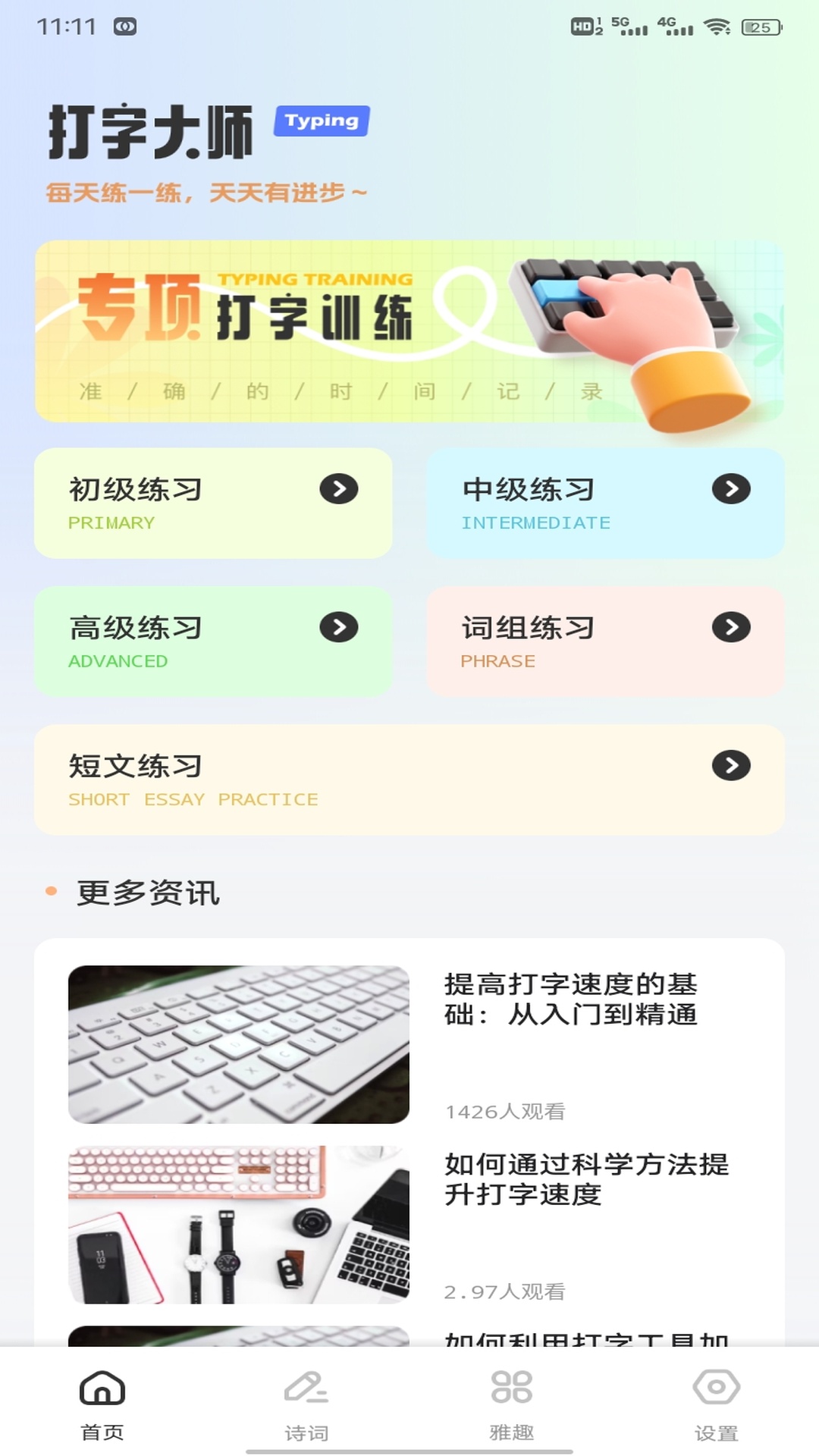Image resolution: width=819 pixels, height=1456 pixels.
Task: Click the arrow icon on 词组练习 card
Action: coord(730,628)
